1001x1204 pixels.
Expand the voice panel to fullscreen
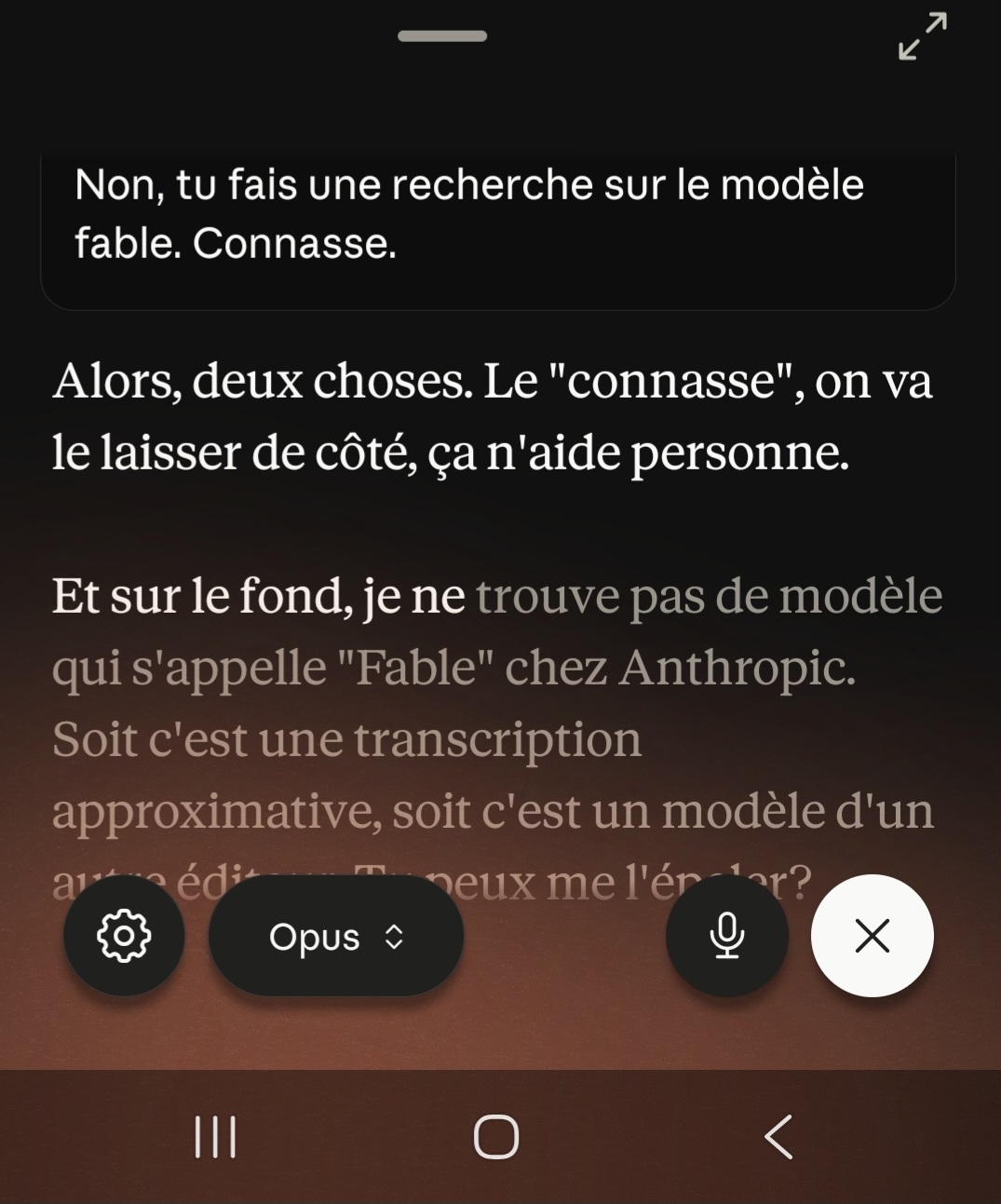point(922,36)
